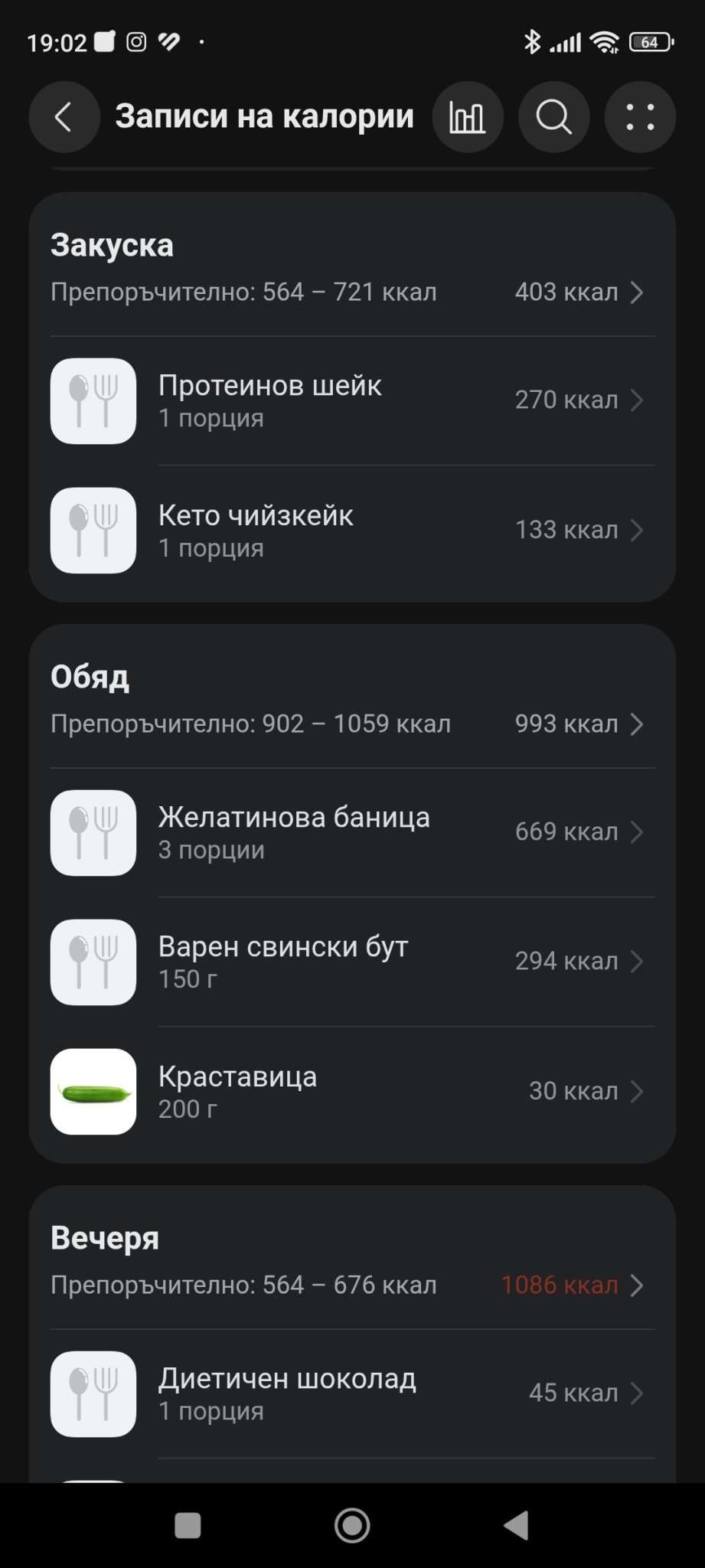
Task: Open the Варен свински бут entry
Action: pos(352,962)
